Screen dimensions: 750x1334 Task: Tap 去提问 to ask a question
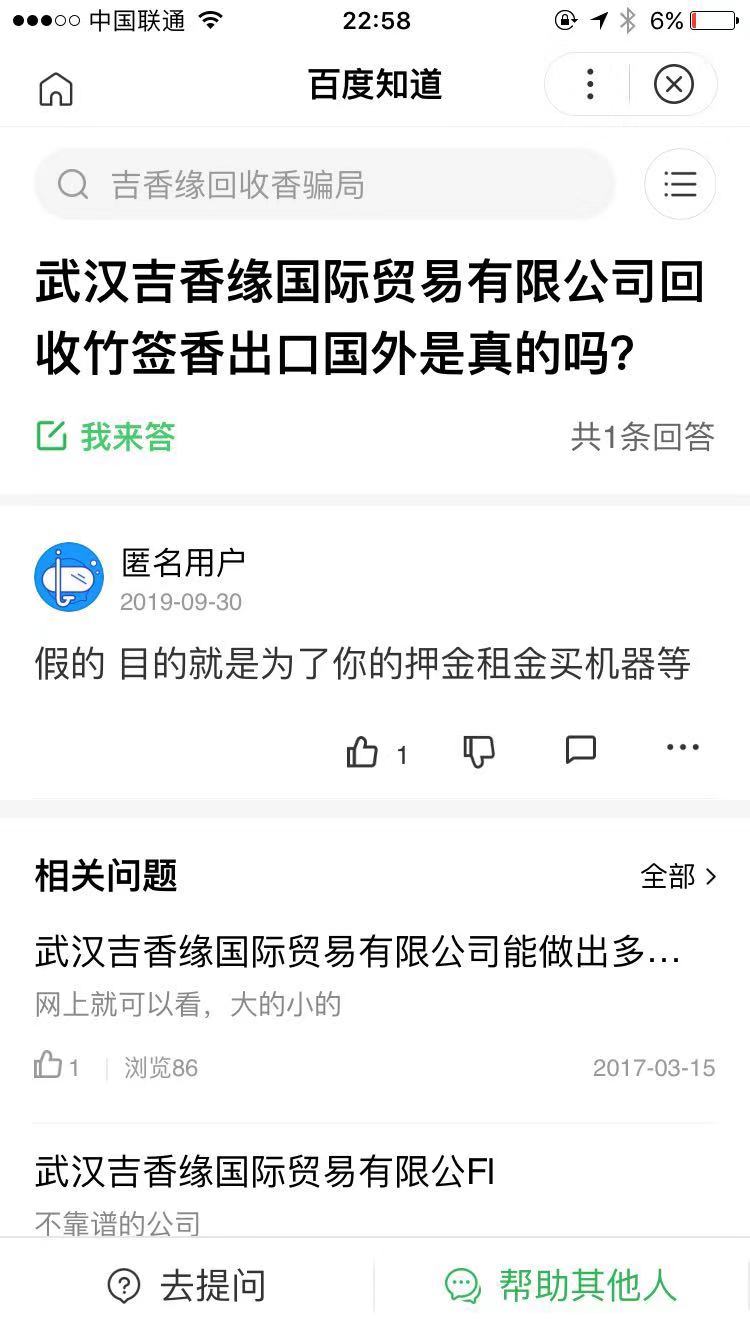click(x=187, y=1286)
